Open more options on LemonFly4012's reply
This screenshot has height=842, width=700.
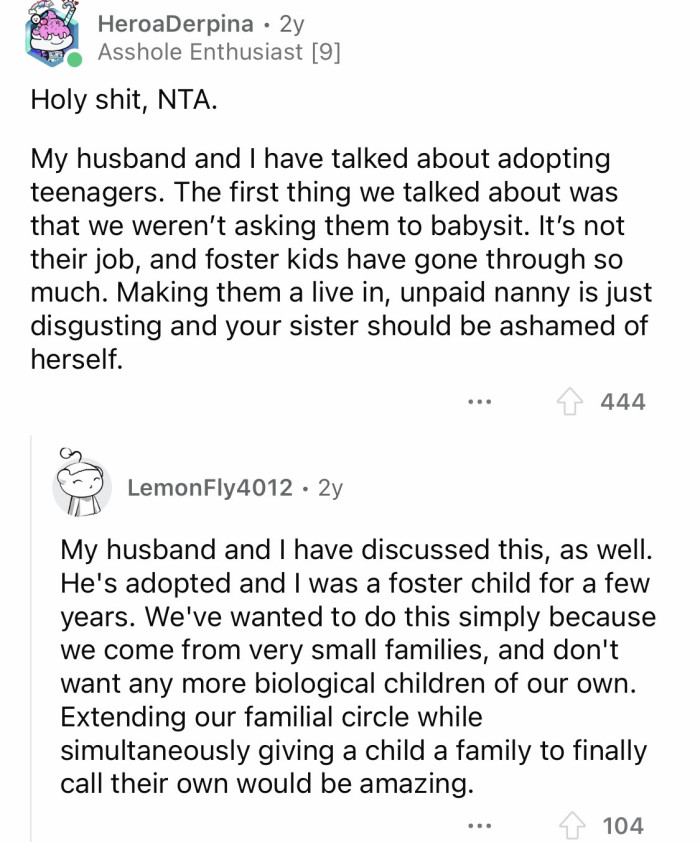(x=480, y=825)
